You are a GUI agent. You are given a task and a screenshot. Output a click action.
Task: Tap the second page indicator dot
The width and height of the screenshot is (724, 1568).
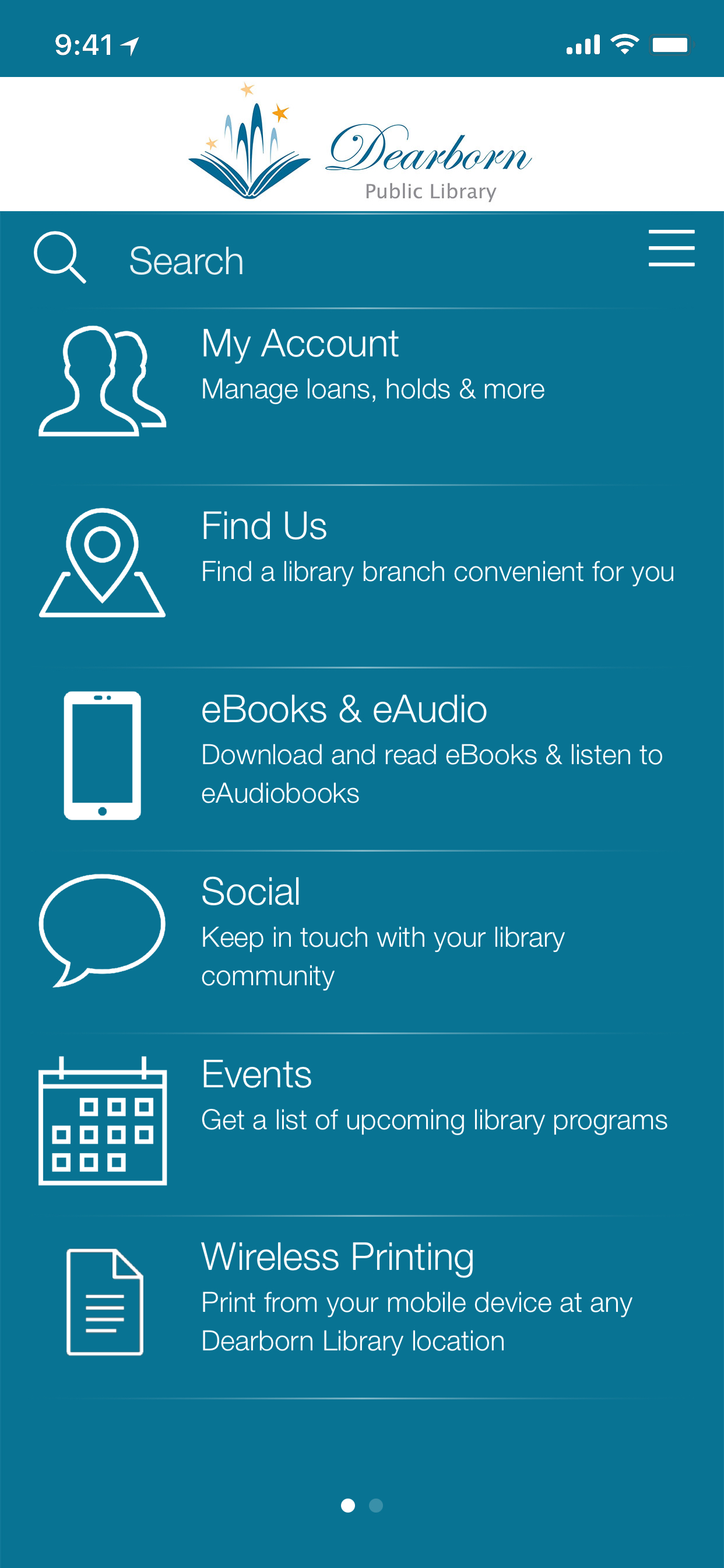[376, 1506]
